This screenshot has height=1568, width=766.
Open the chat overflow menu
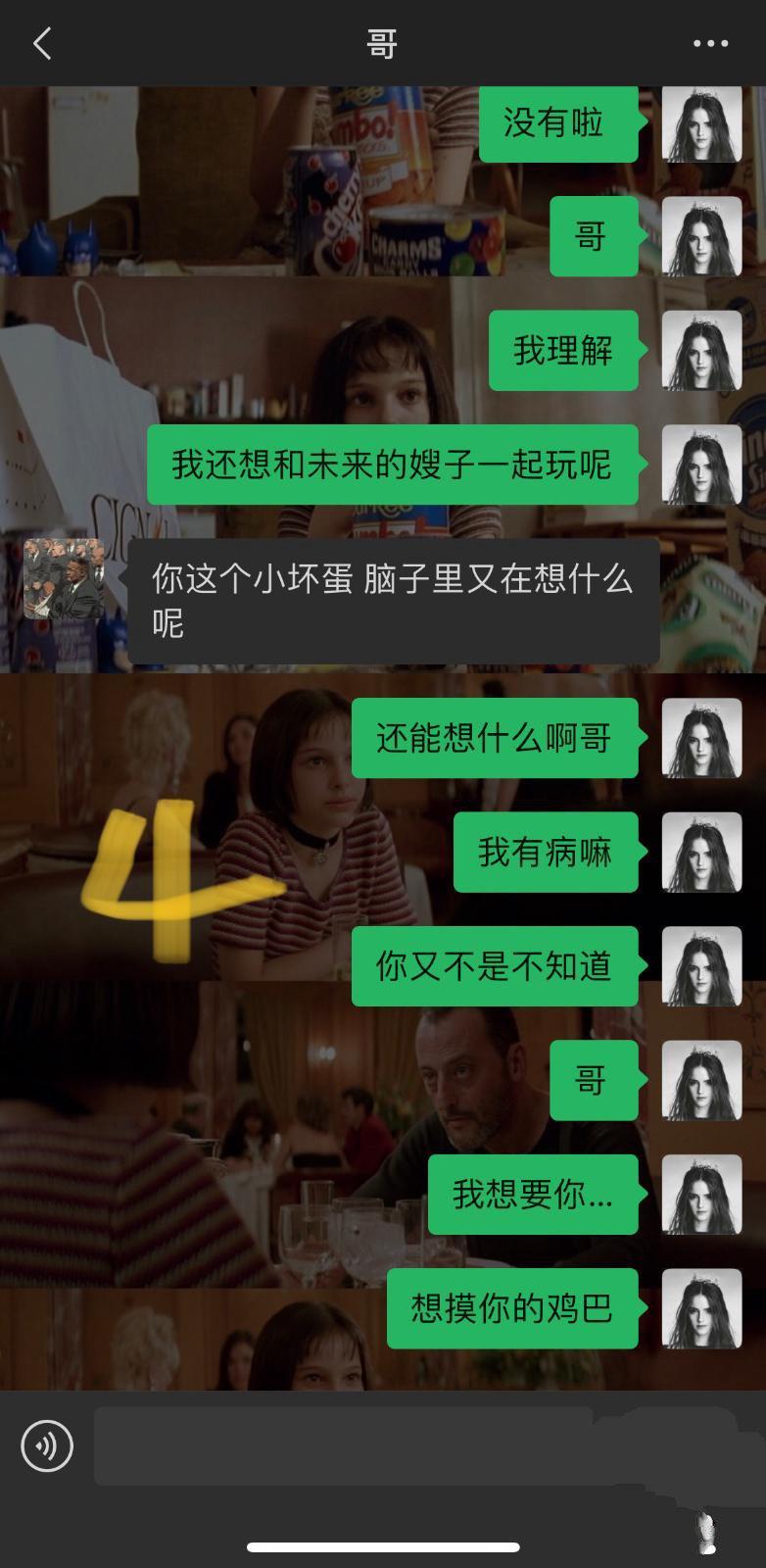pos(710,44)
